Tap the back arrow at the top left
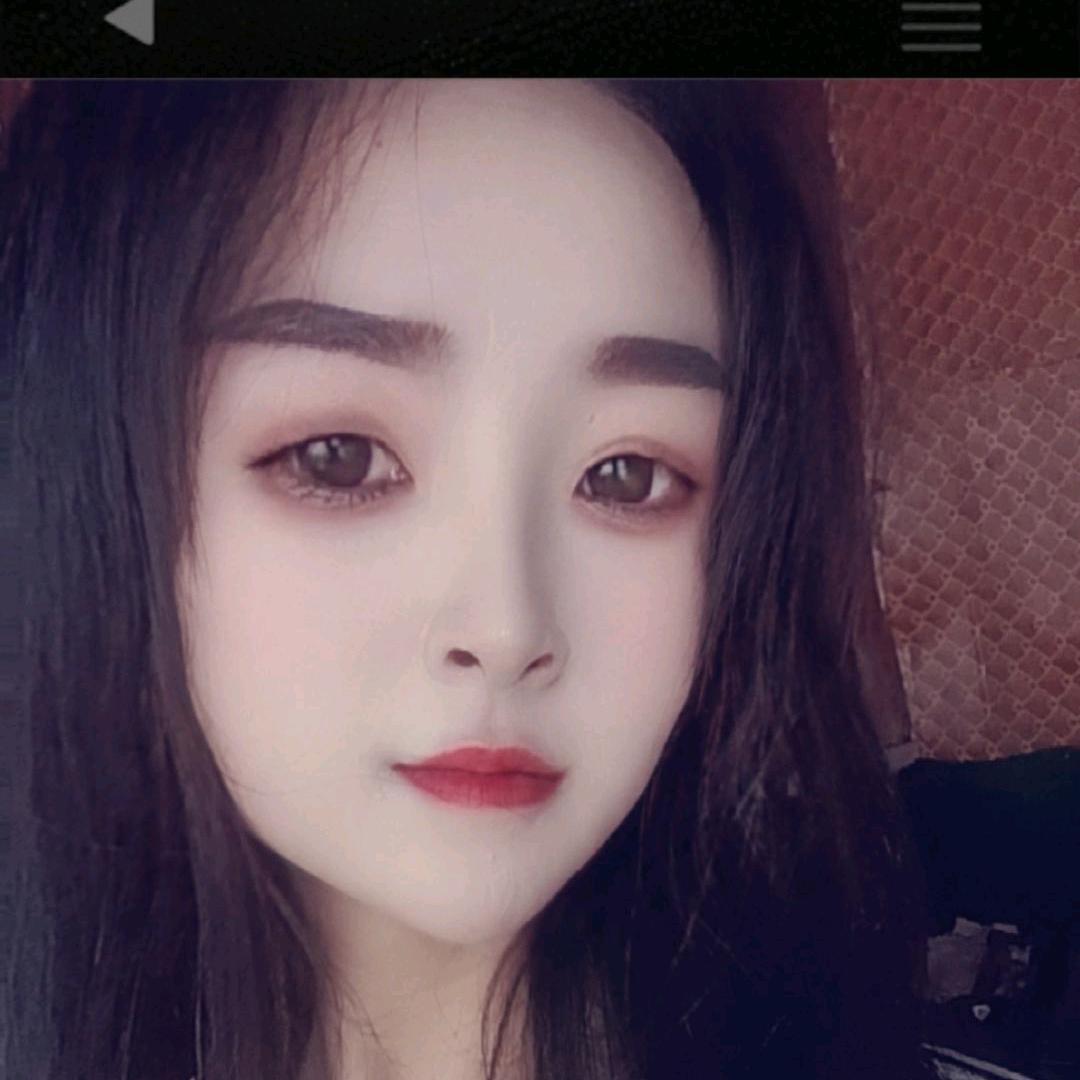The image size is (1080, 1080). coord(131,20)
